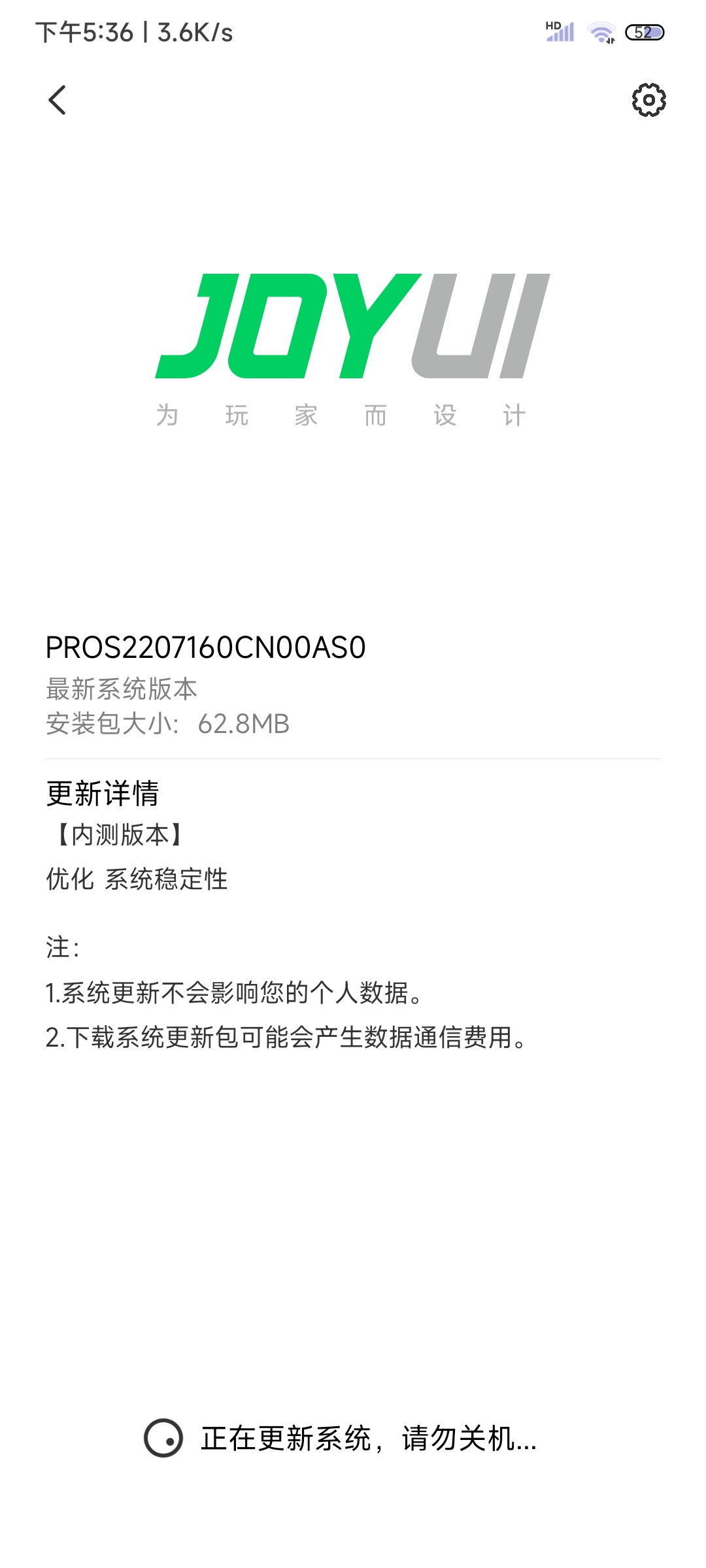Go back using the top-left arrow
706x1568 pixels.
click(58, 100)
